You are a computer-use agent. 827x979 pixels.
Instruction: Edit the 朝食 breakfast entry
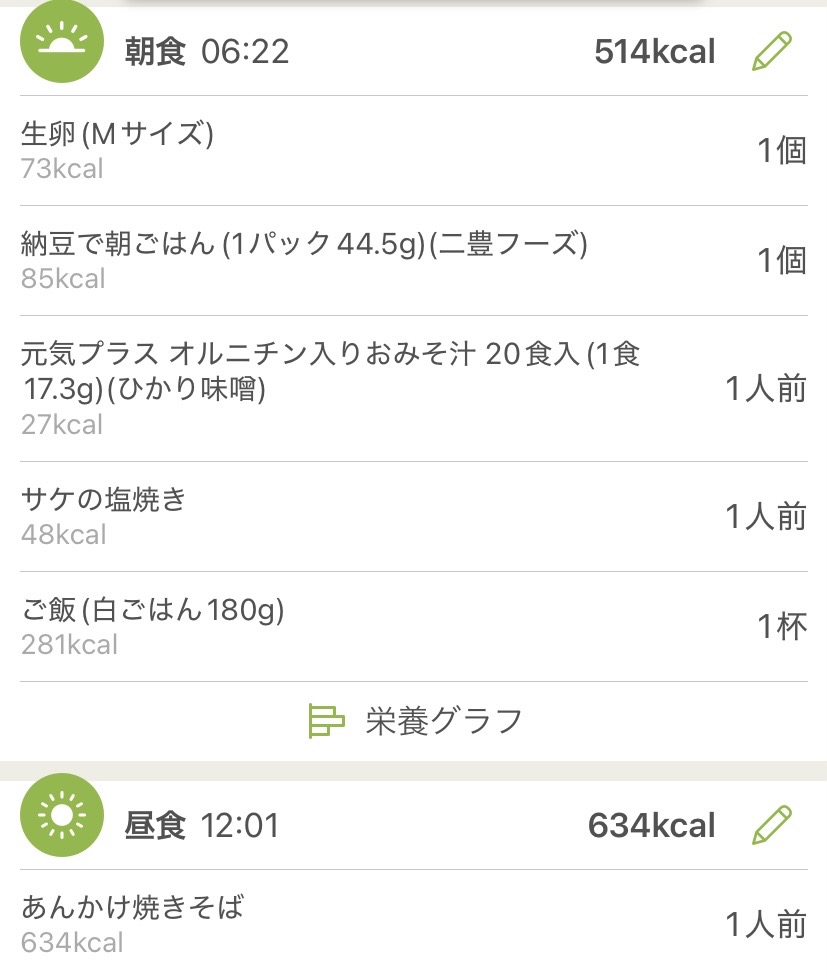(x=771, y=51)
